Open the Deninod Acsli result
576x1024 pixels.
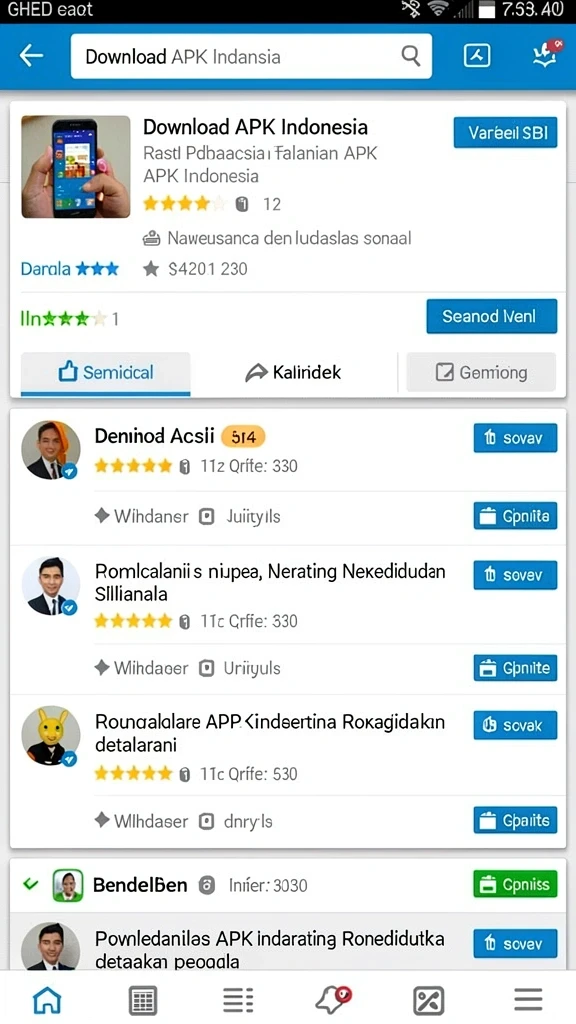pos(155,436)
